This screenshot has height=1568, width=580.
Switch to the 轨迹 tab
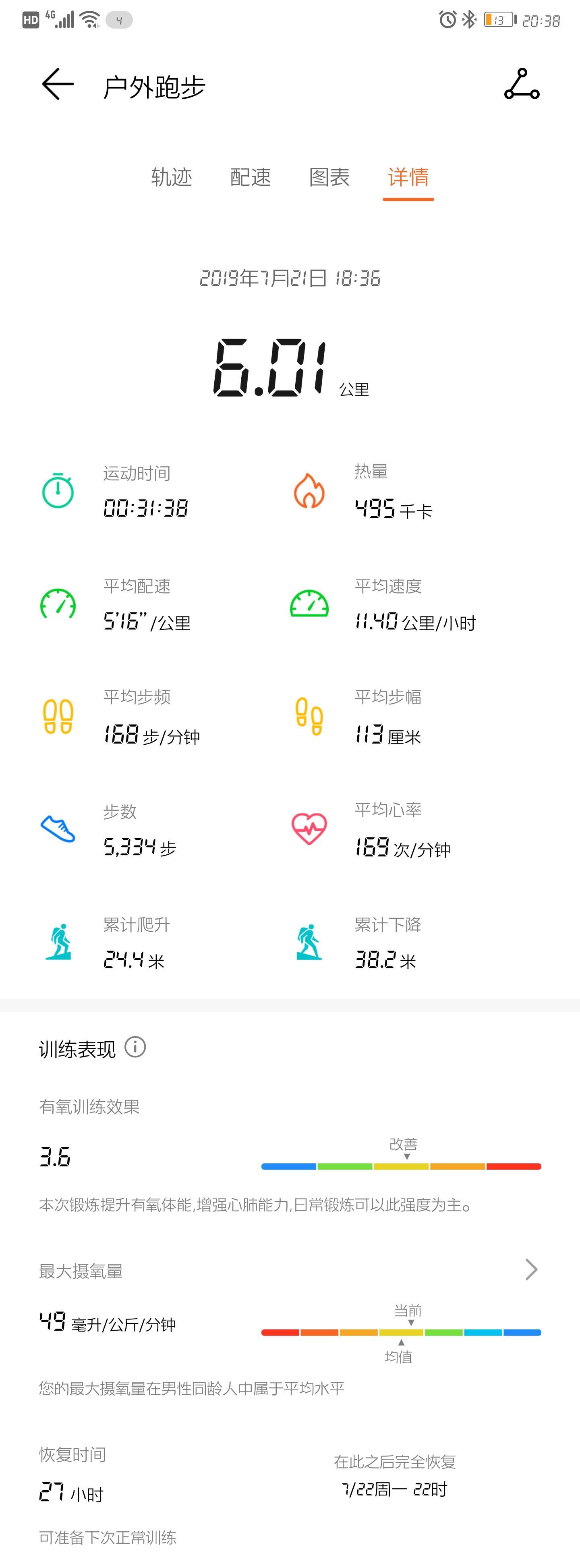(172, 177)
